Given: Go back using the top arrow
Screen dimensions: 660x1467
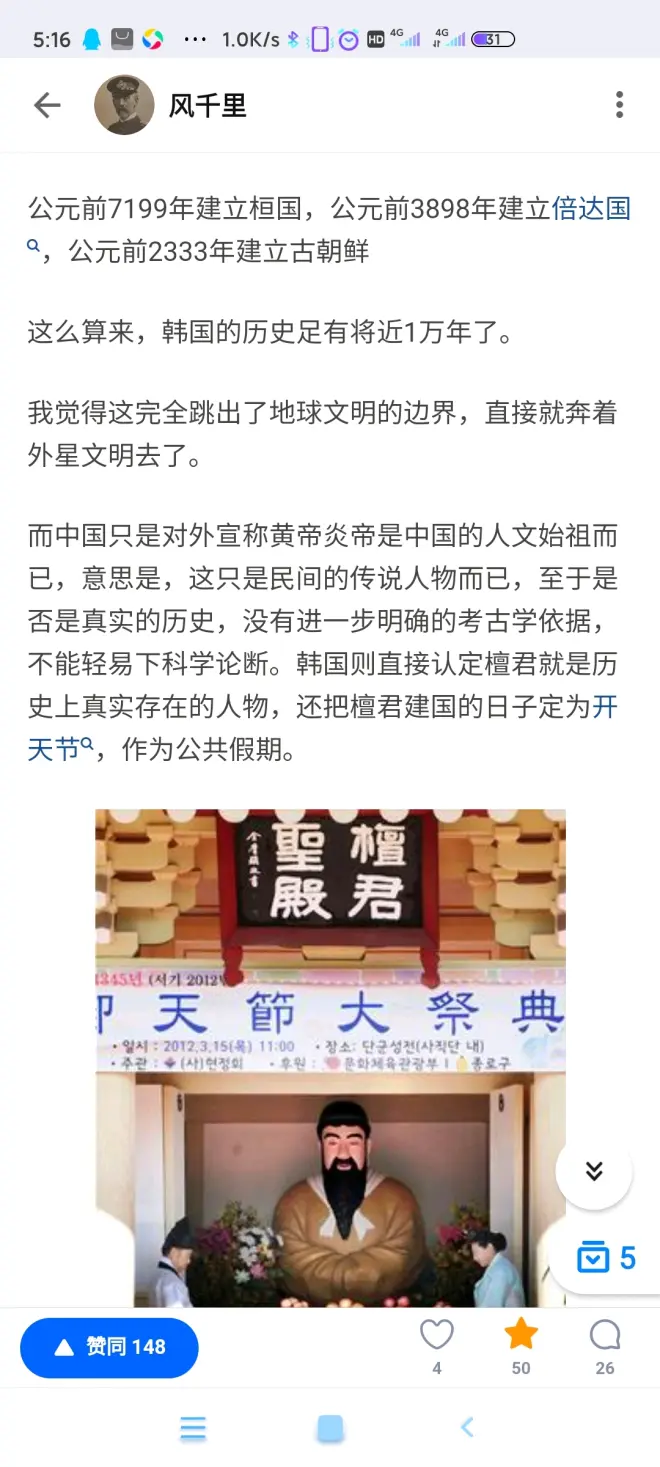Looking at the screenshot, I should click(x=47, y=105).
